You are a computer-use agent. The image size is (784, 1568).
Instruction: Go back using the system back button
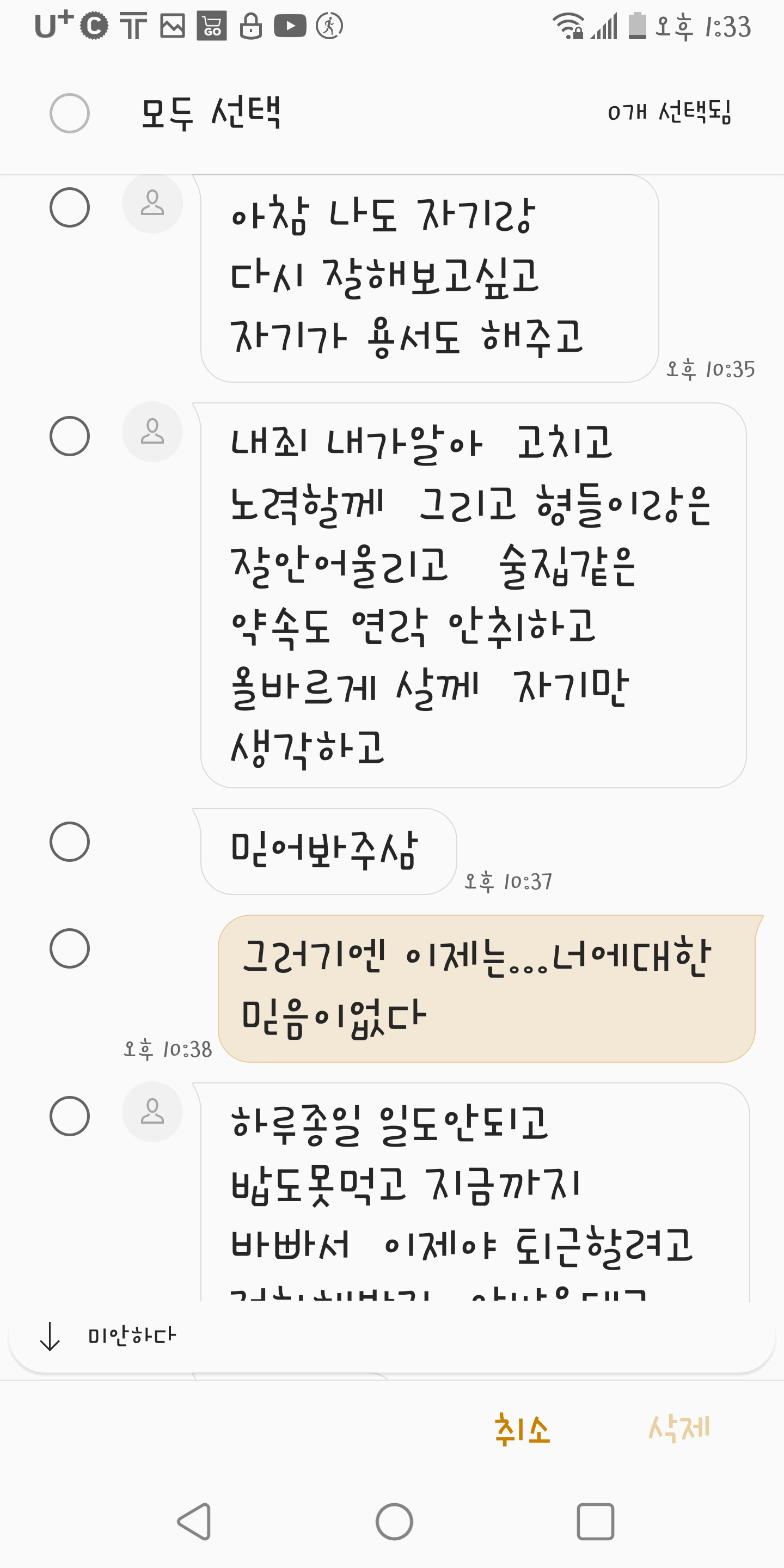click(194, 1521)
